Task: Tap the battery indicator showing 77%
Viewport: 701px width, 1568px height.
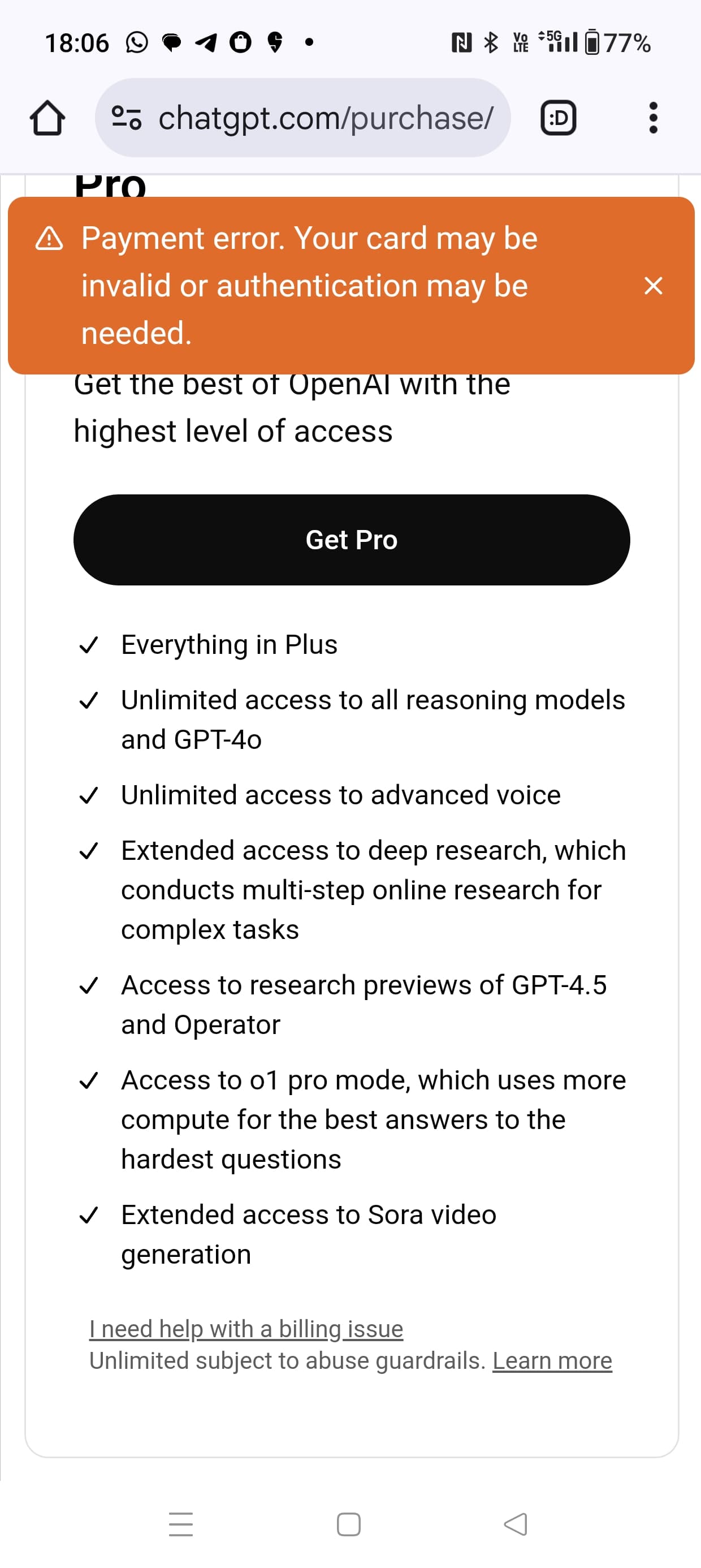Action: (619, 41)
